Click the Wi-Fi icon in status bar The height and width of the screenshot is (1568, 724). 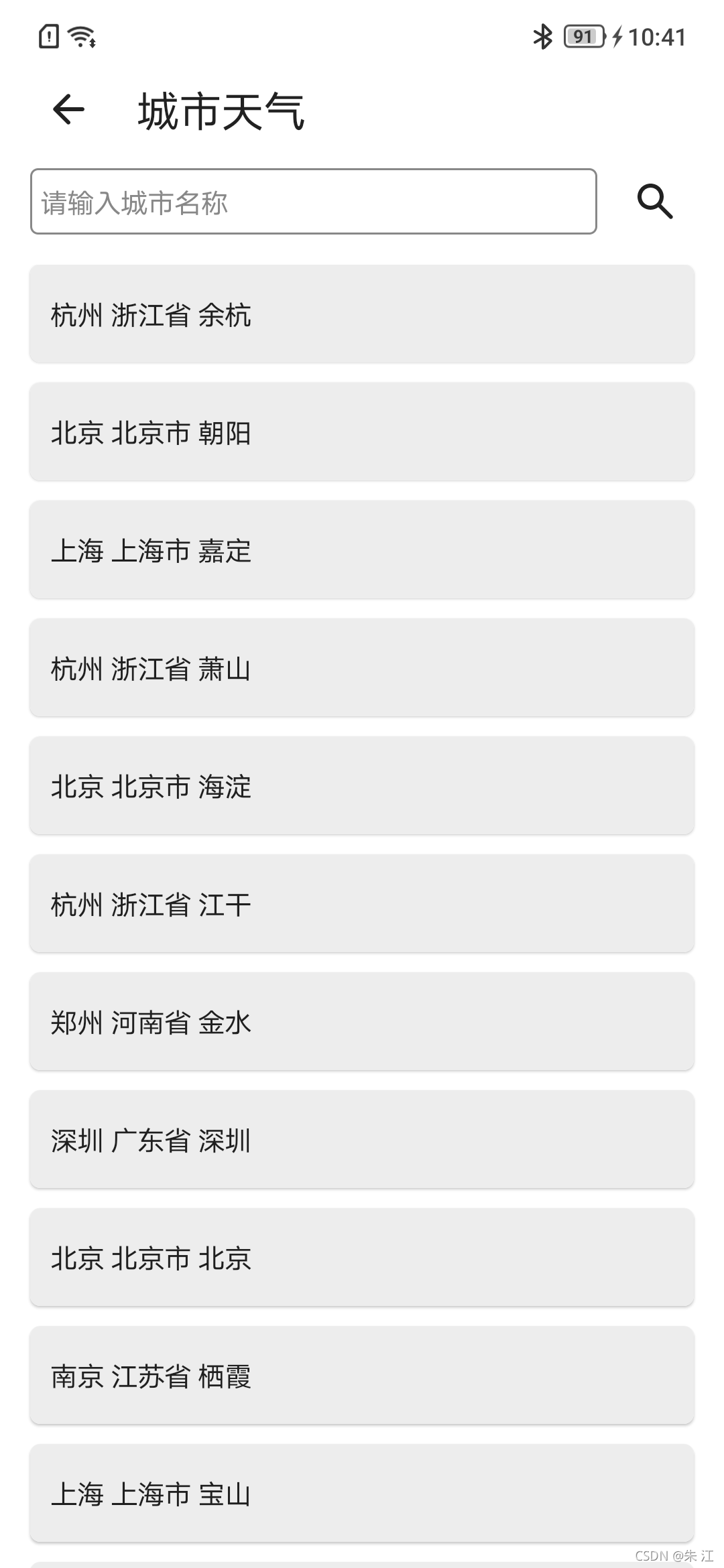[x=82, y=37]
